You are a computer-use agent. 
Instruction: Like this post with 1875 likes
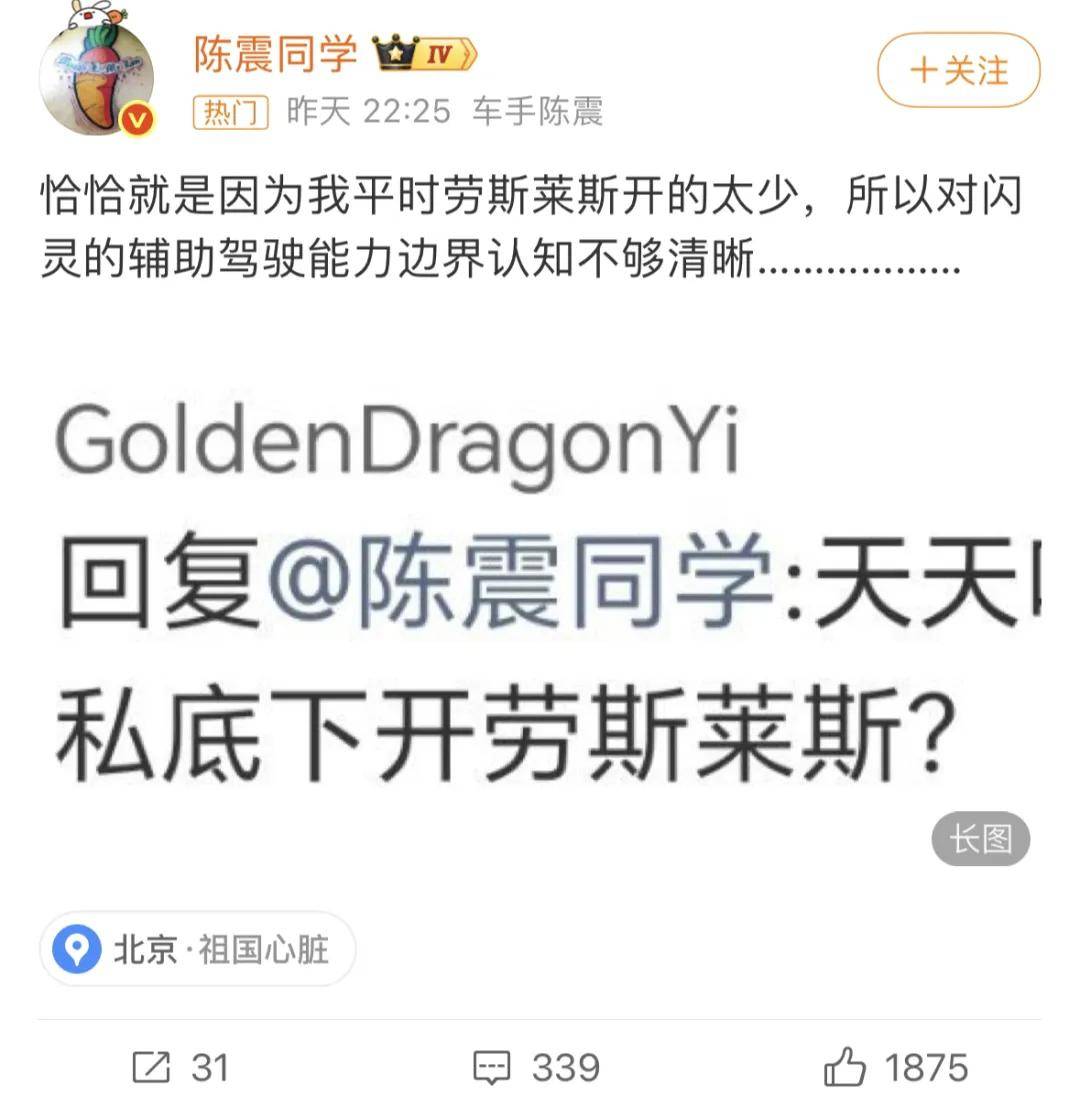895,1067
